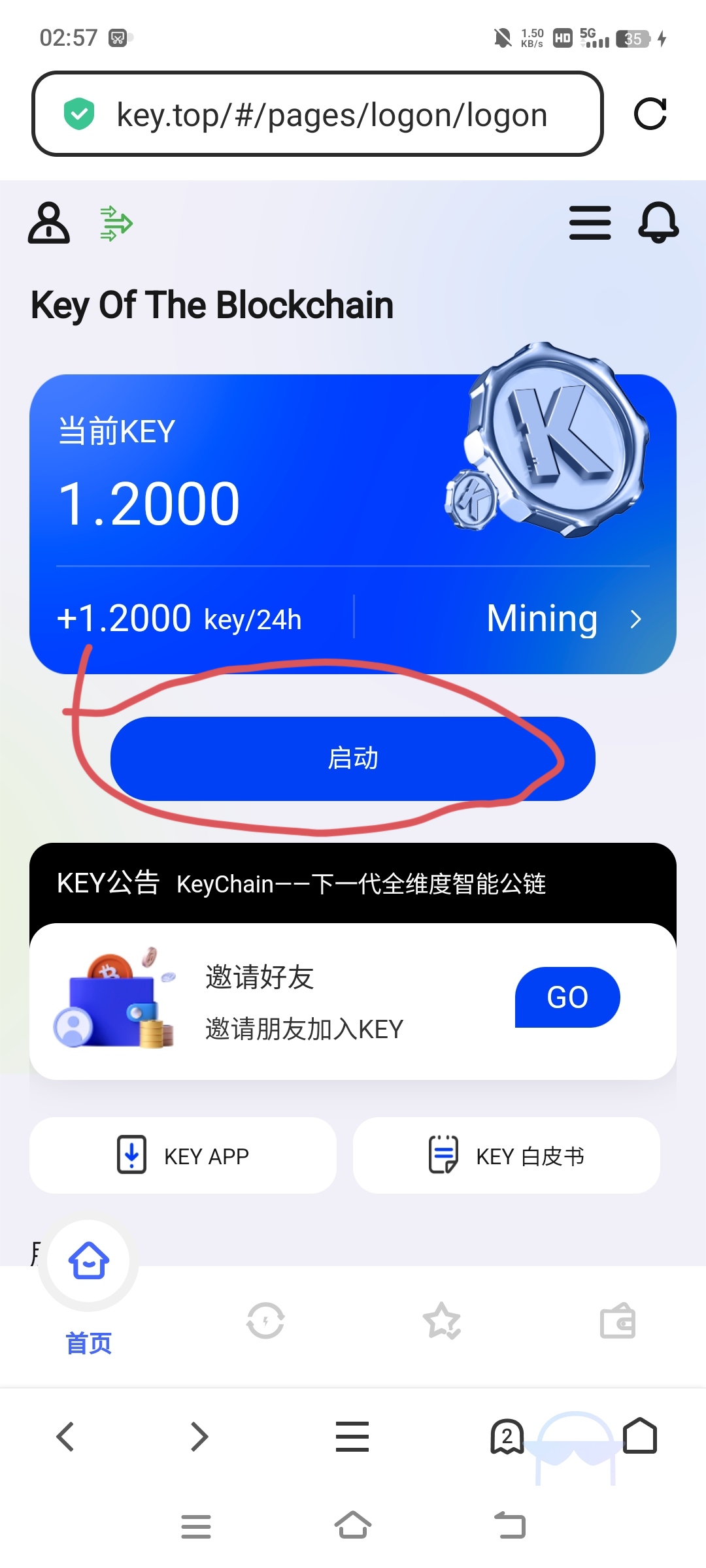Image resolution: width=706 pixels, height=1568 pixels.
Task: Open the hamburger menu in the app header
Action: click(590, 223)
